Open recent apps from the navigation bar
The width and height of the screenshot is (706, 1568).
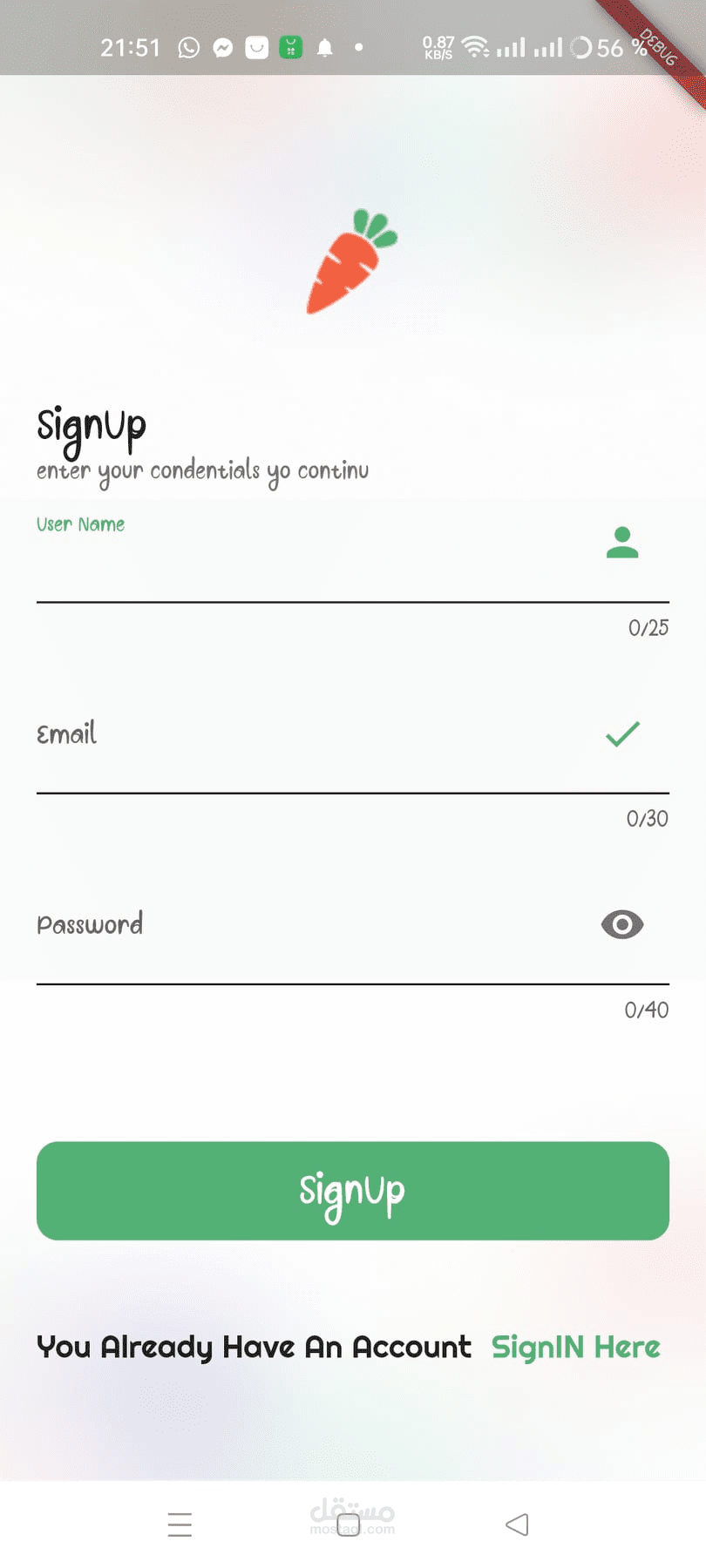[180, 1524]
